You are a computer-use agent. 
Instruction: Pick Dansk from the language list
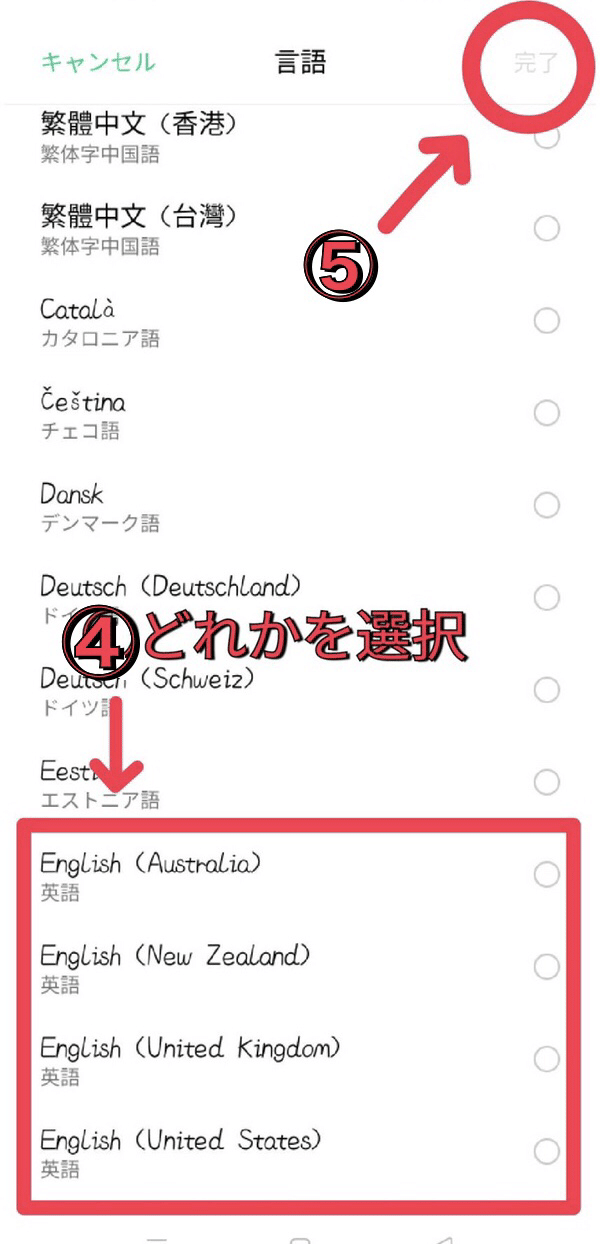click(300, 505)
